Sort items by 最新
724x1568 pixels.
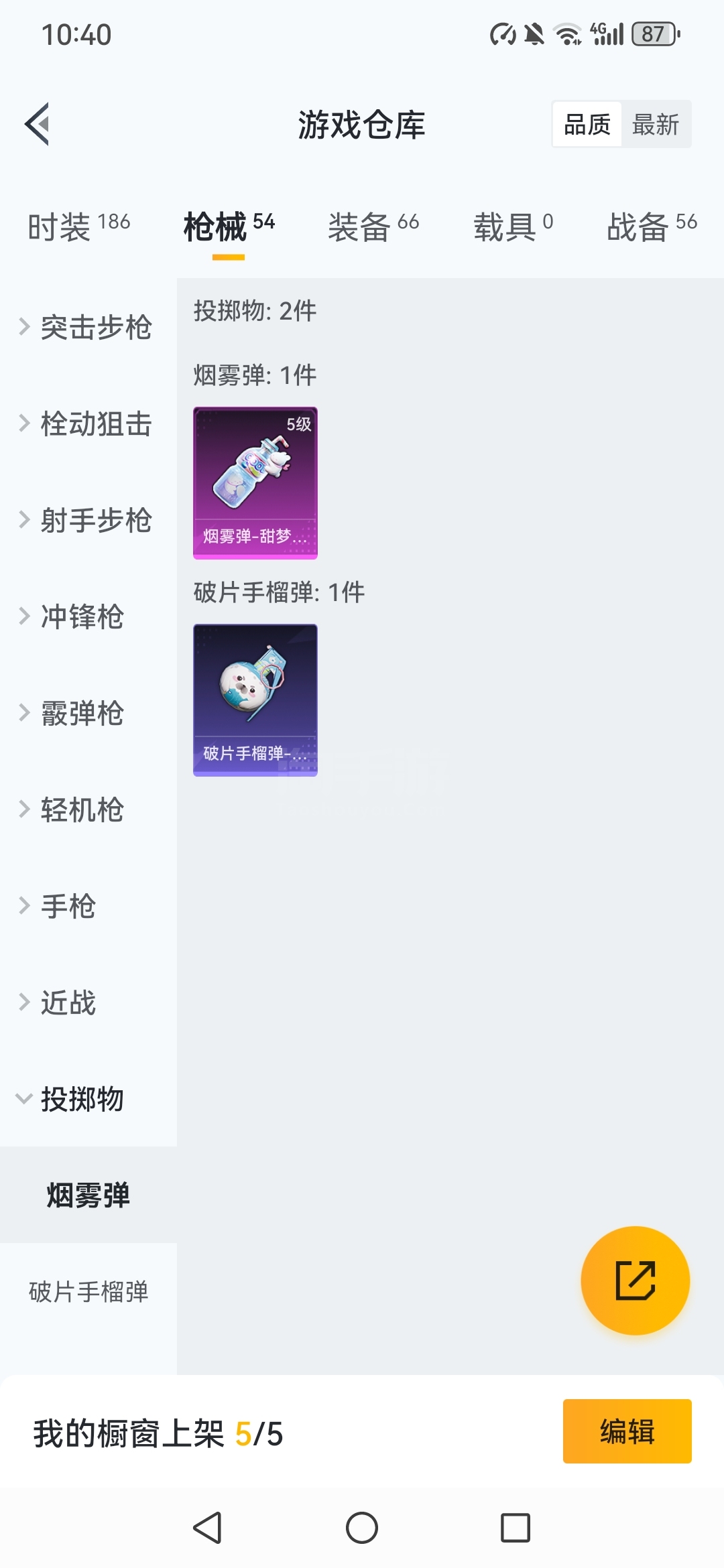tap(656, 125)
